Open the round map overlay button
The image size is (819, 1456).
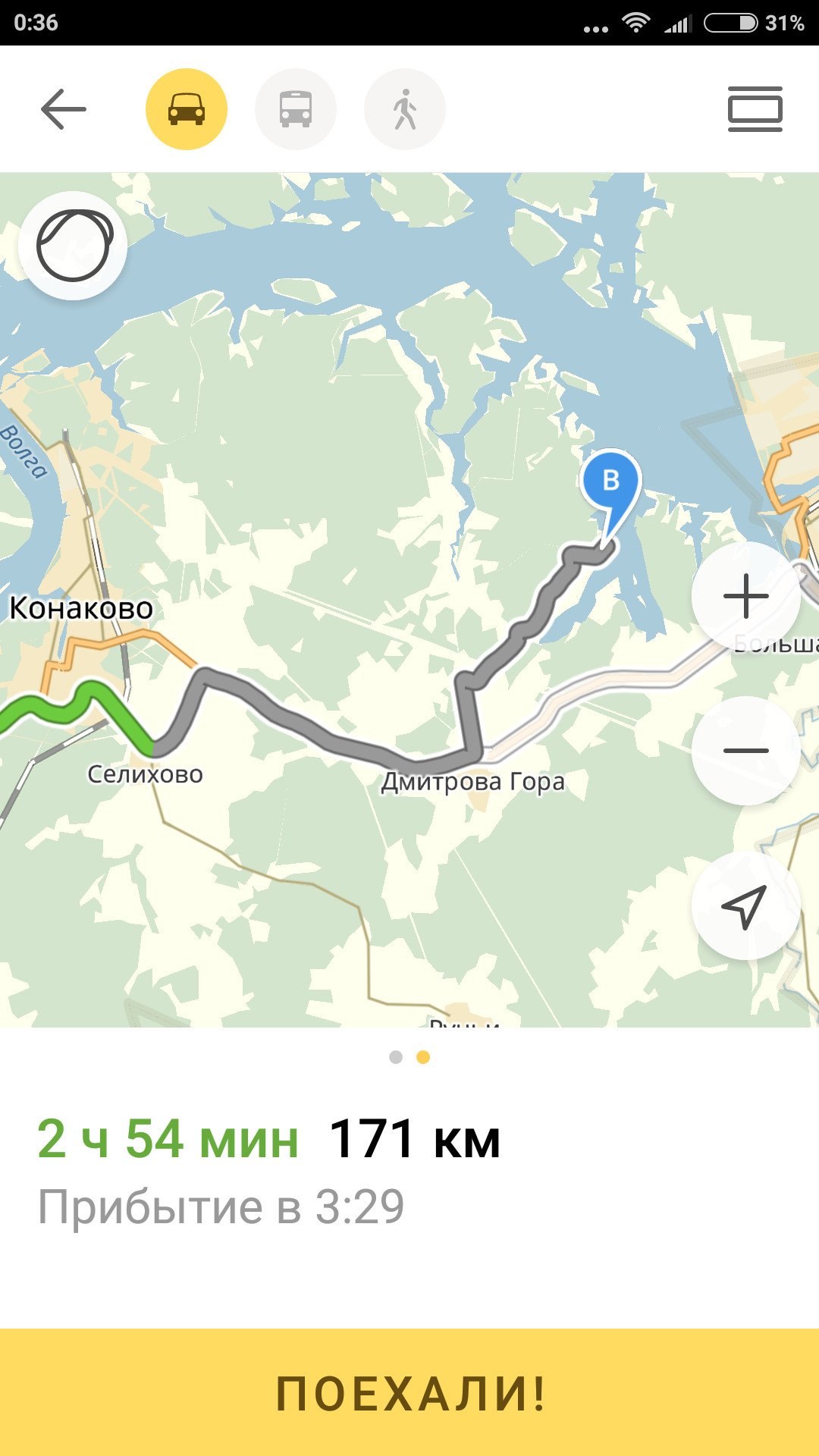74,246
